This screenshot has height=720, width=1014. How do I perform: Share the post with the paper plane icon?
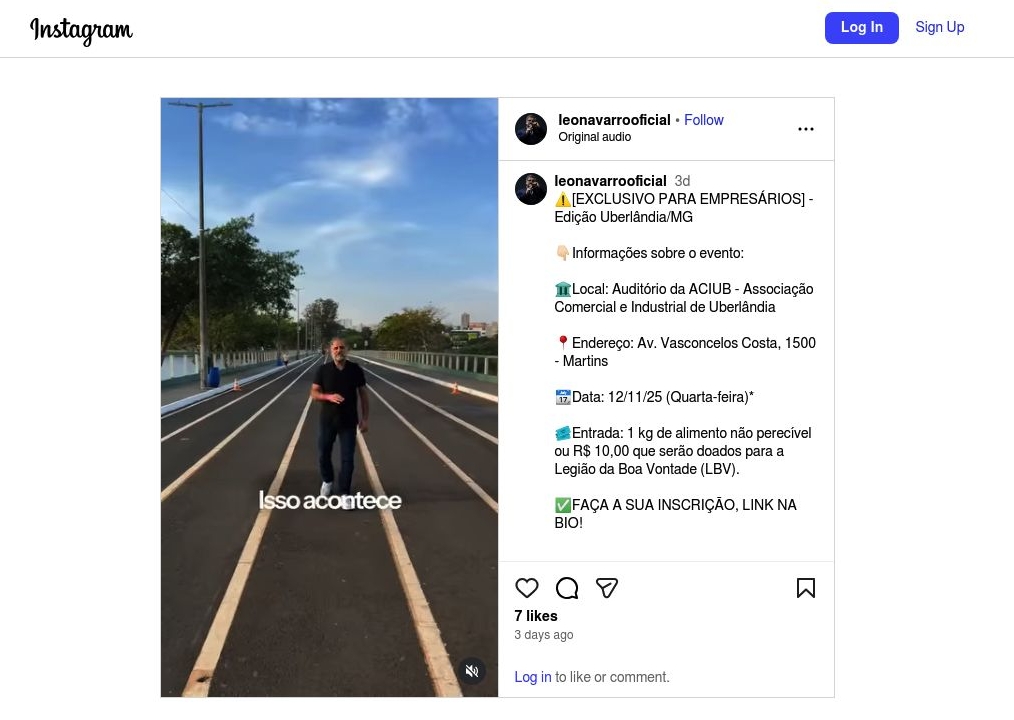coord(607,588)
